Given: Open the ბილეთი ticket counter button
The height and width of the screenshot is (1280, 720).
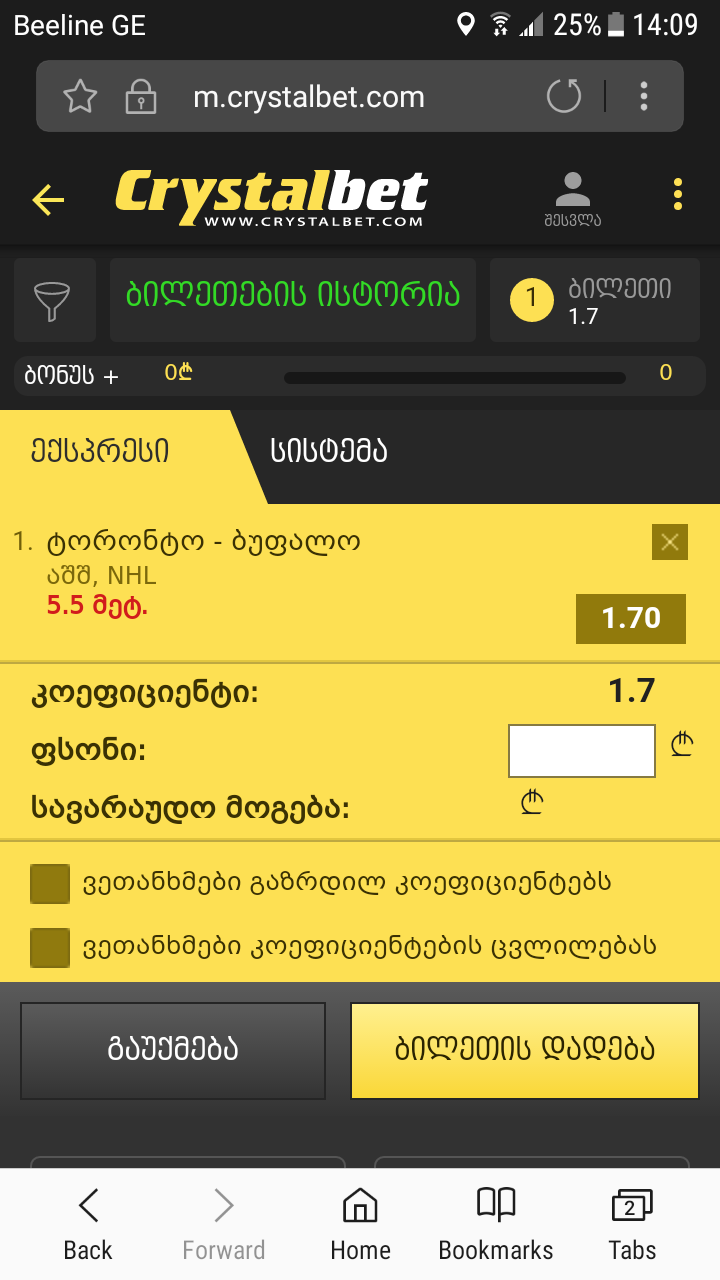Looking at the screenshot, I should click(597, 299).
